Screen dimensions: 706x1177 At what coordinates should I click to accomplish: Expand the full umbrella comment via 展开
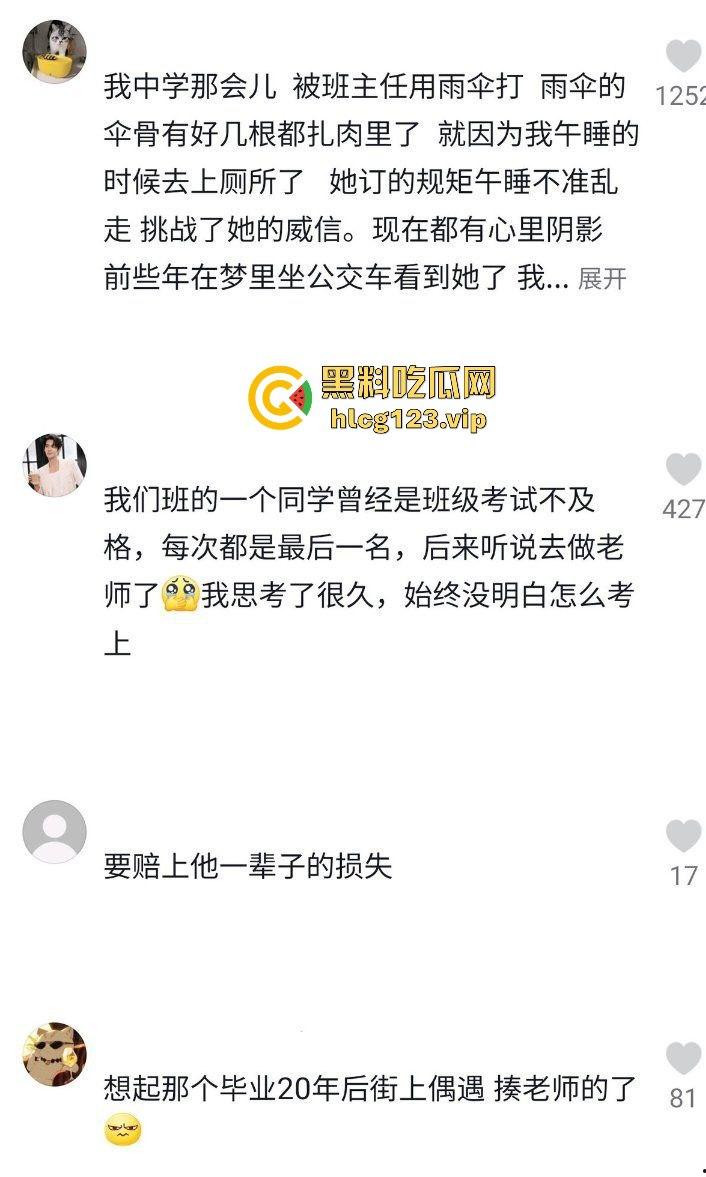click(602, 279)
